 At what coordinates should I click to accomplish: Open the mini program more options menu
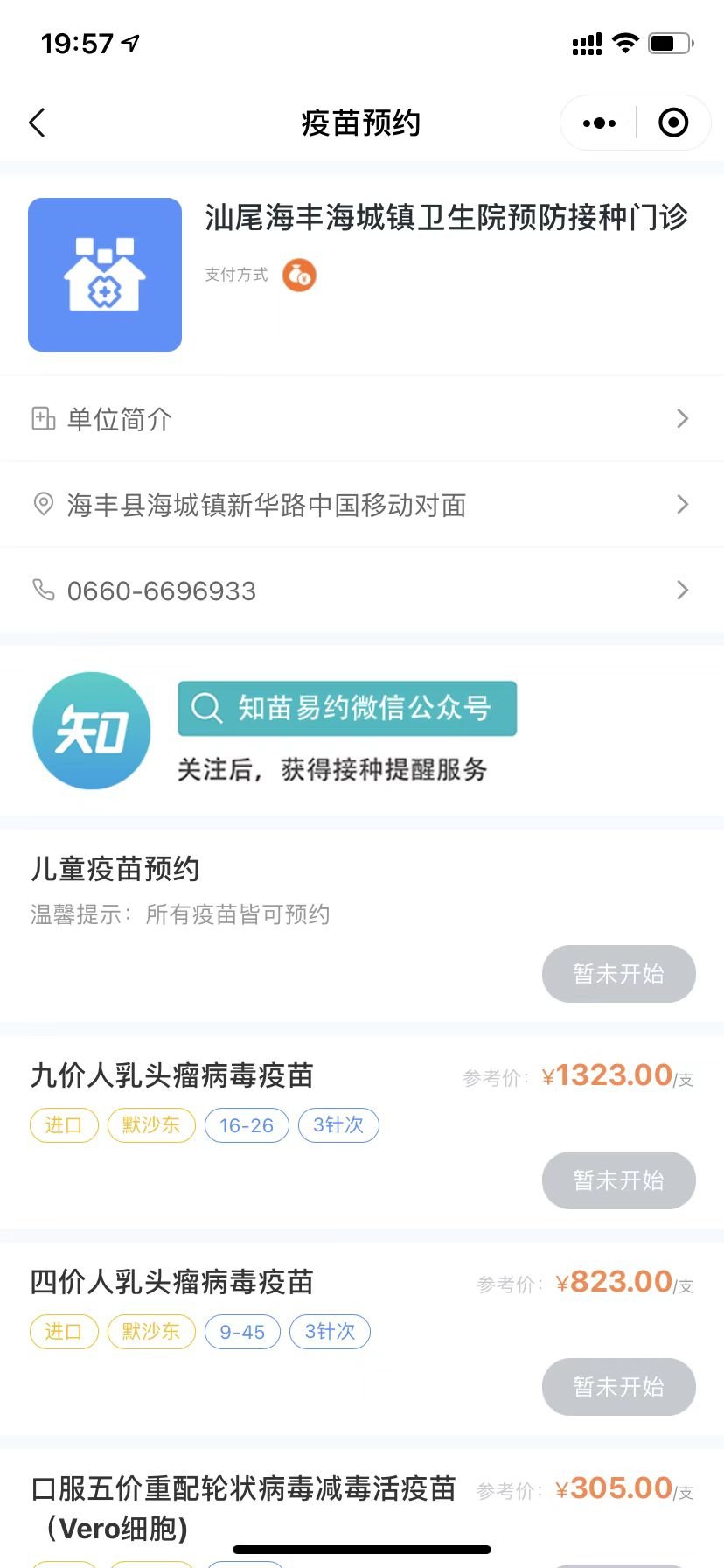[x=599, y=123]
